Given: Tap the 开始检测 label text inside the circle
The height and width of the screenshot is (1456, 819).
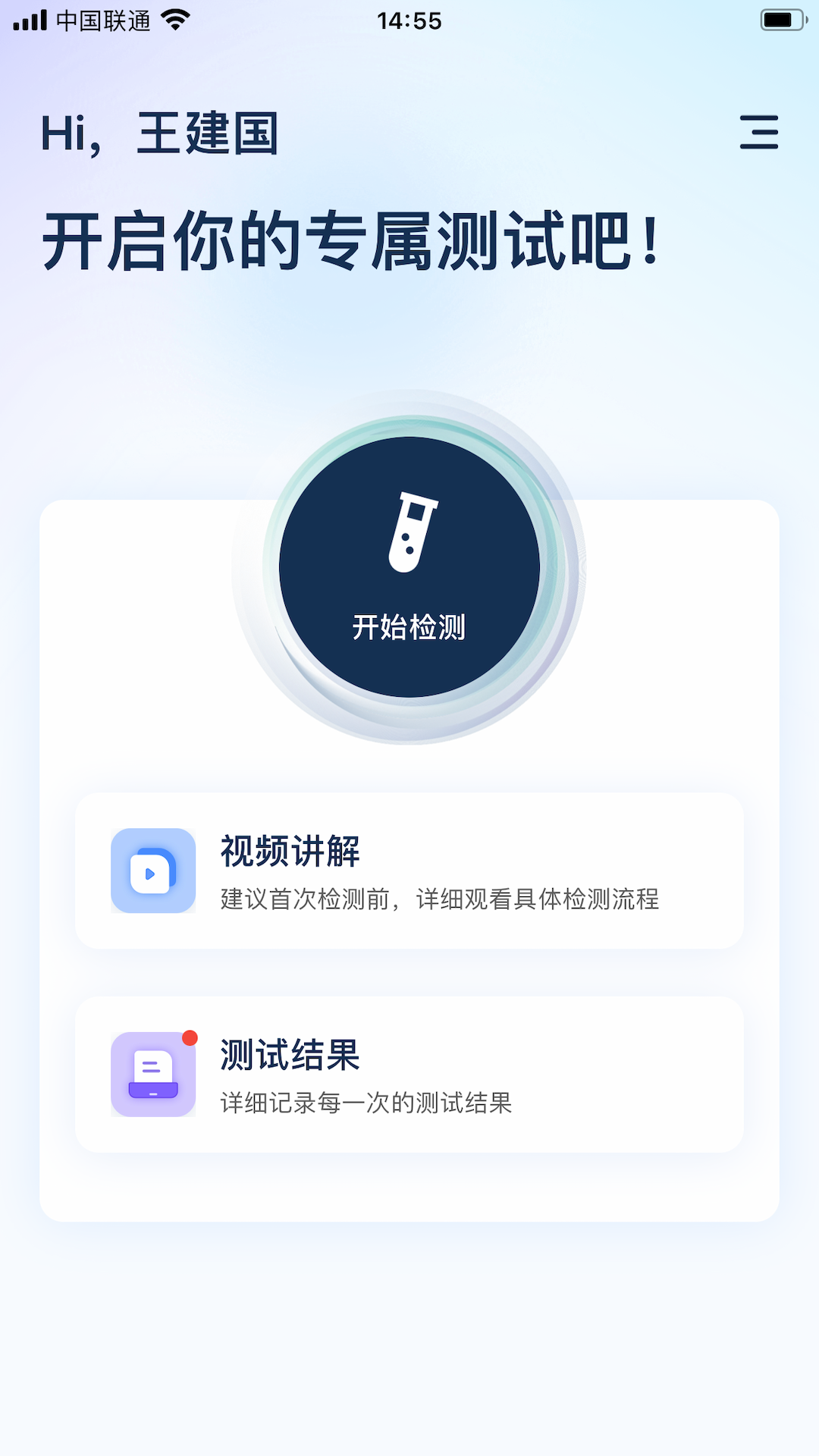Looking at the screenshot, I should click(x=409, y=627).
